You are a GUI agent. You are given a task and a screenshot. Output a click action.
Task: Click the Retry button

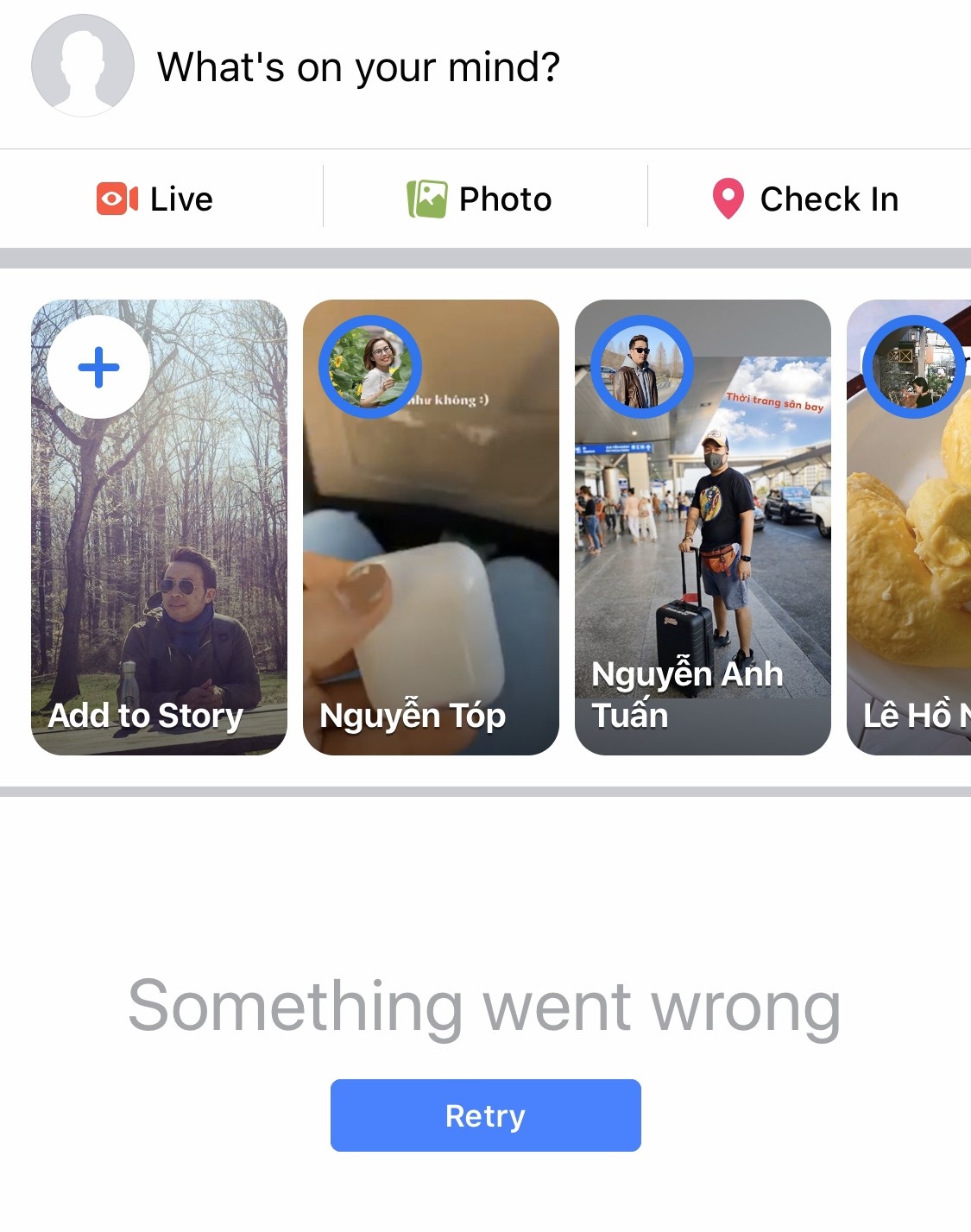pos(484,1115)
